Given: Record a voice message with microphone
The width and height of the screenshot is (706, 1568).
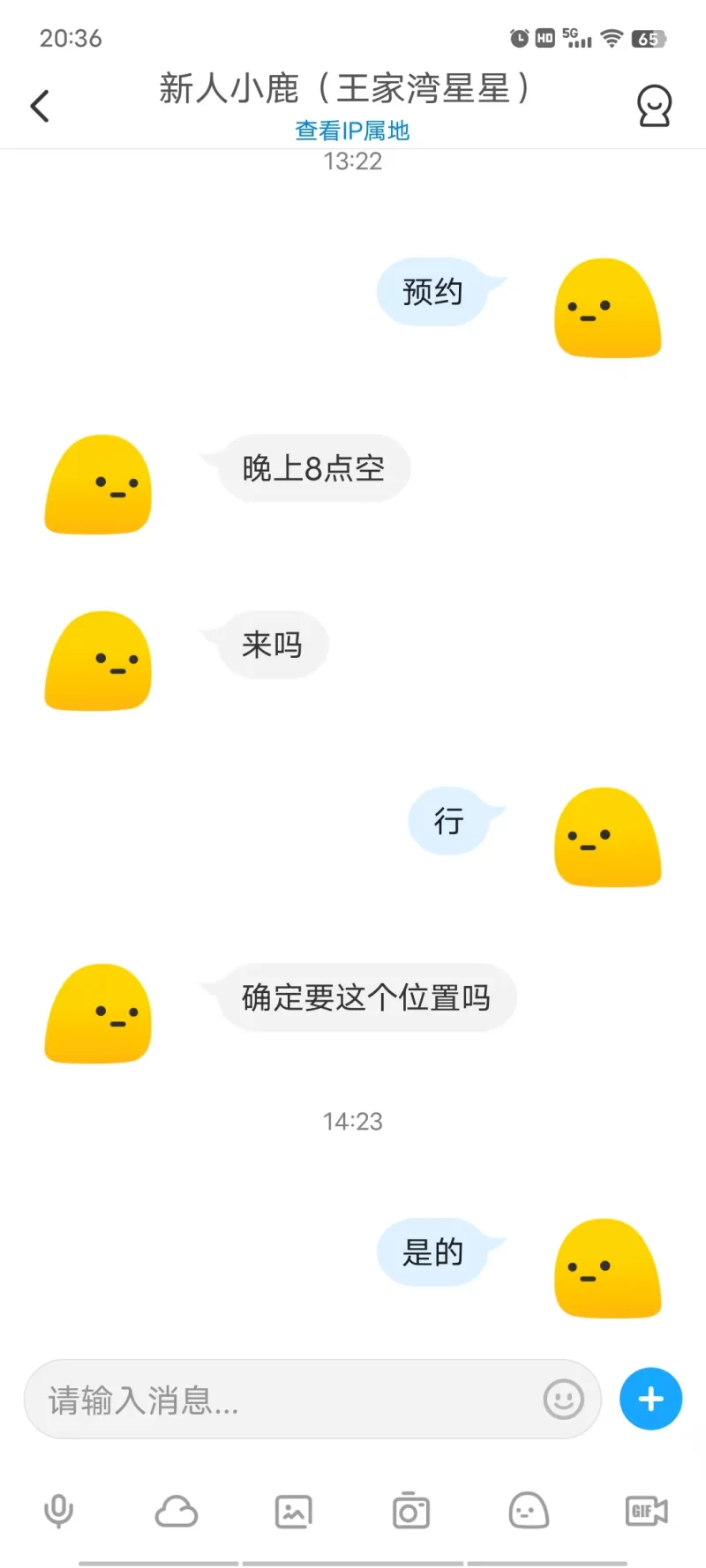Looking at the screenshot, I should point(59,1512).
